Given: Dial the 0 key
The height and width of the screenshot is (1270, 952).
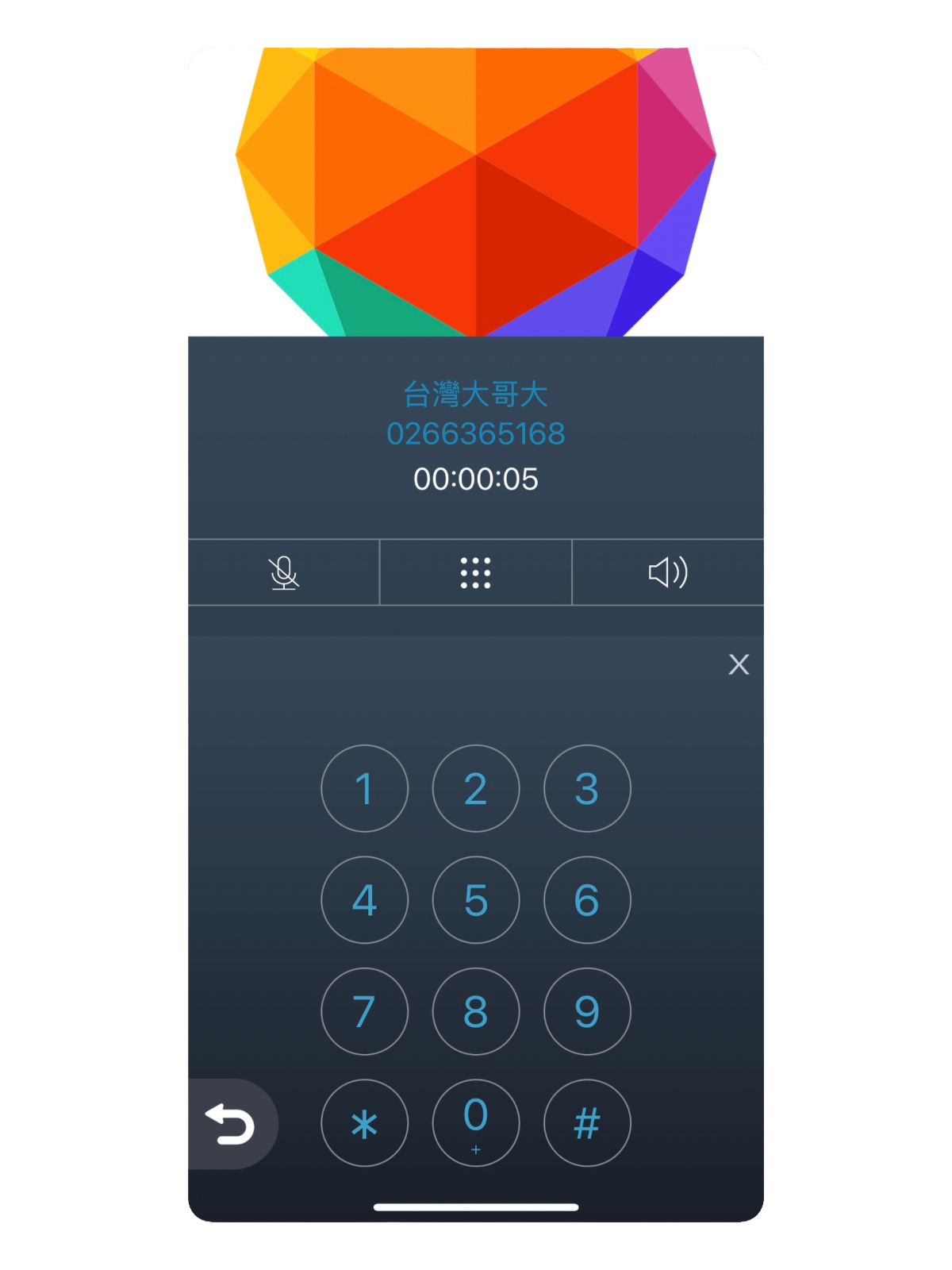Looking at the screenshot, I should [476, 1123].
